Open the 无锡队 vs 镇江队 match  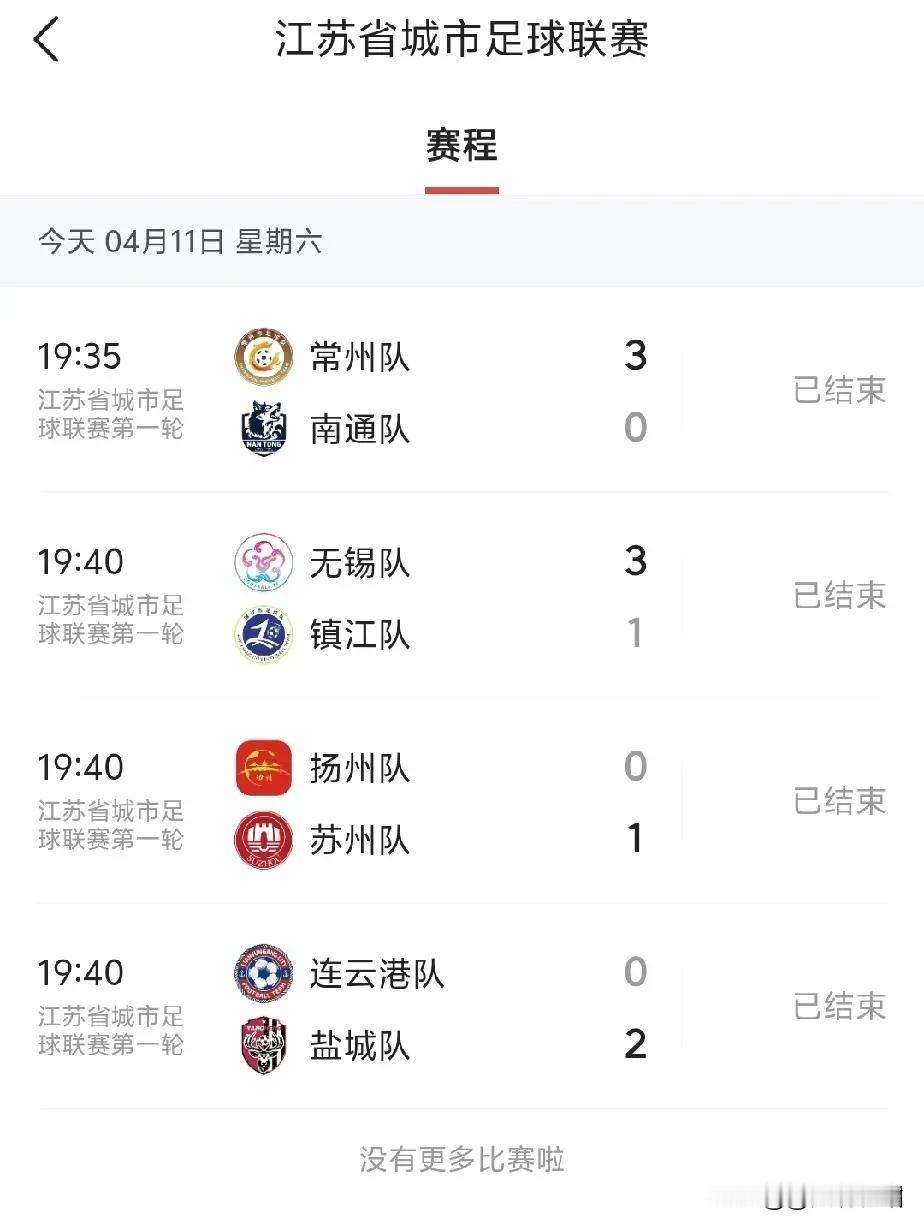[x=462, y=596]
